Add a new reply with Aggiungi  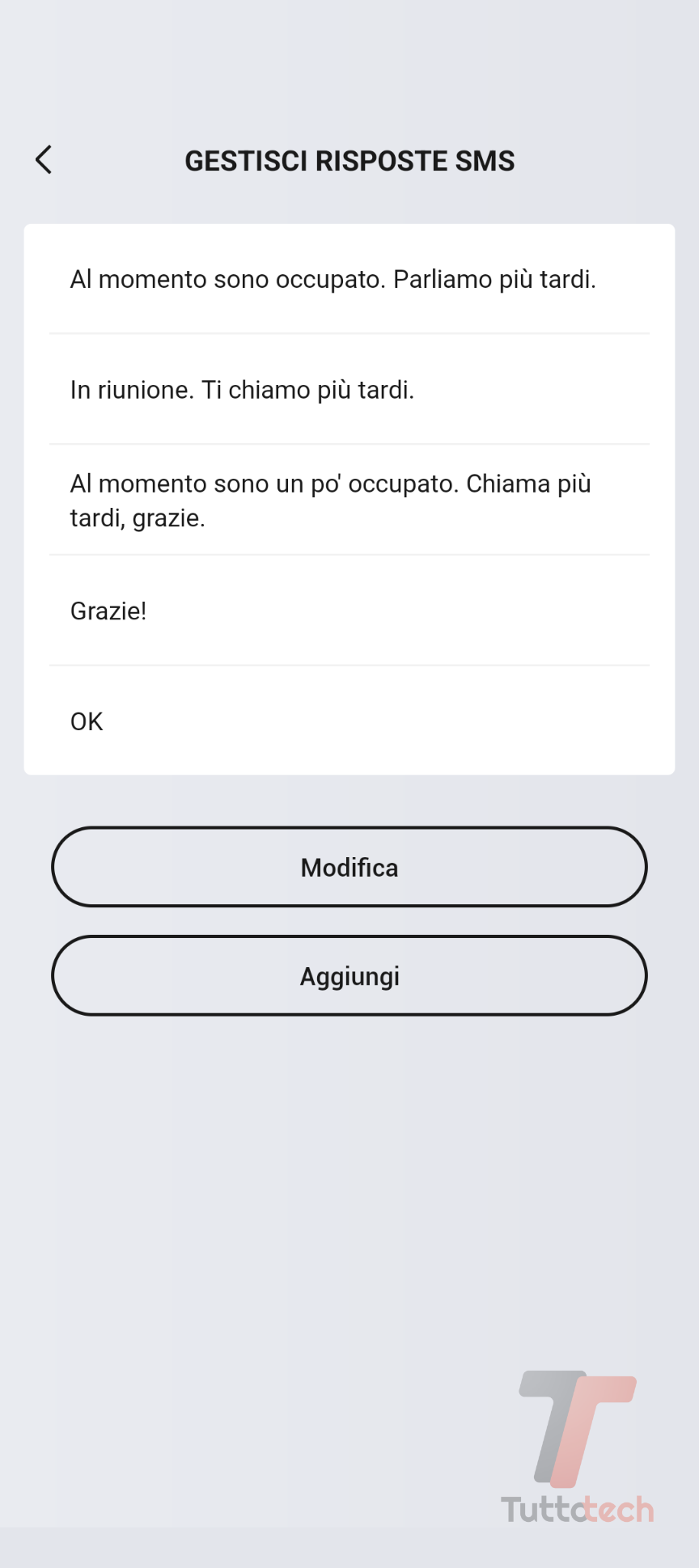[349, 976]
